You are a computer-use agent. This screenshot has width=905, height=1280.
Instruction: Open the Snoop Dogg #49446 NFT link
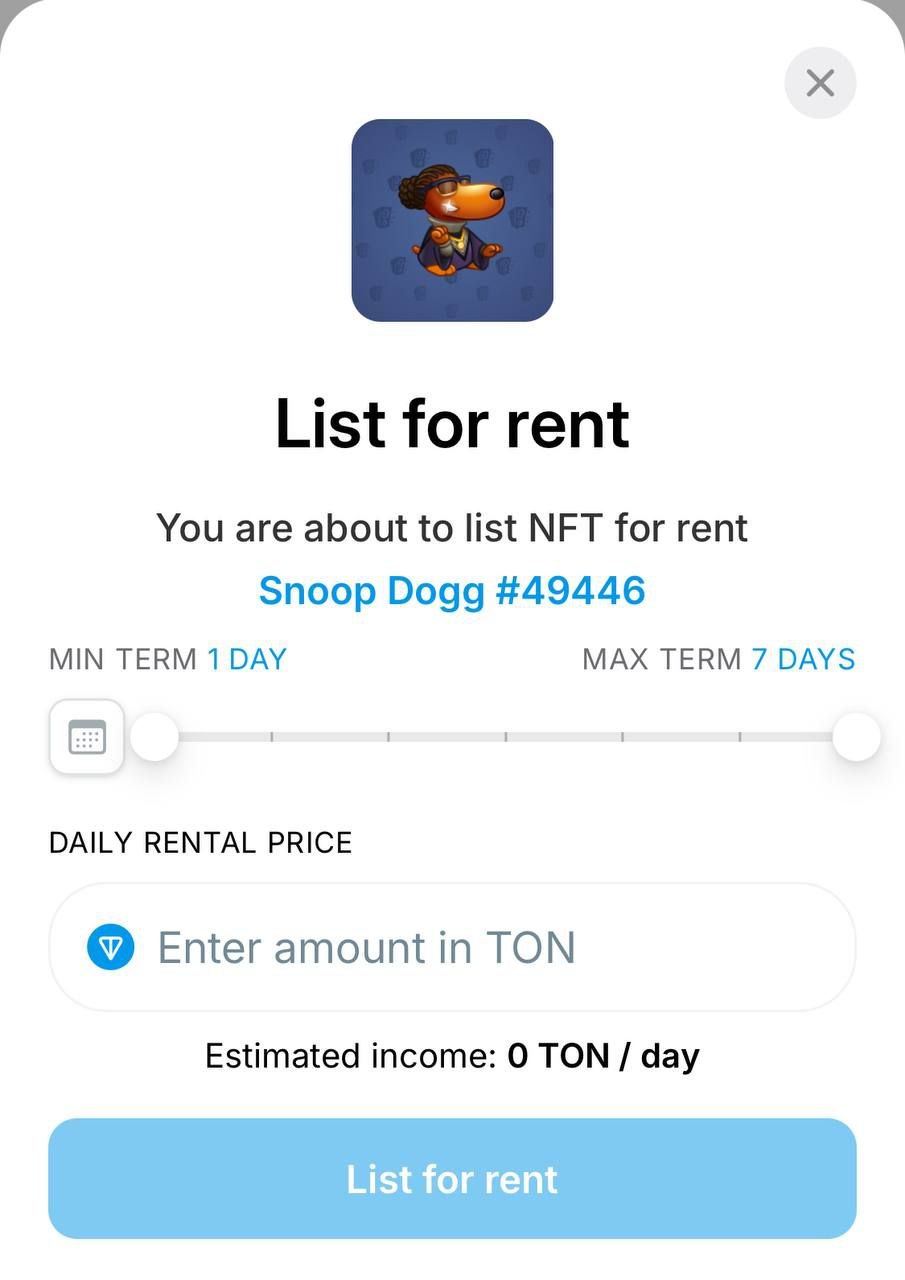pyautogui.click(x=452, y=591)
